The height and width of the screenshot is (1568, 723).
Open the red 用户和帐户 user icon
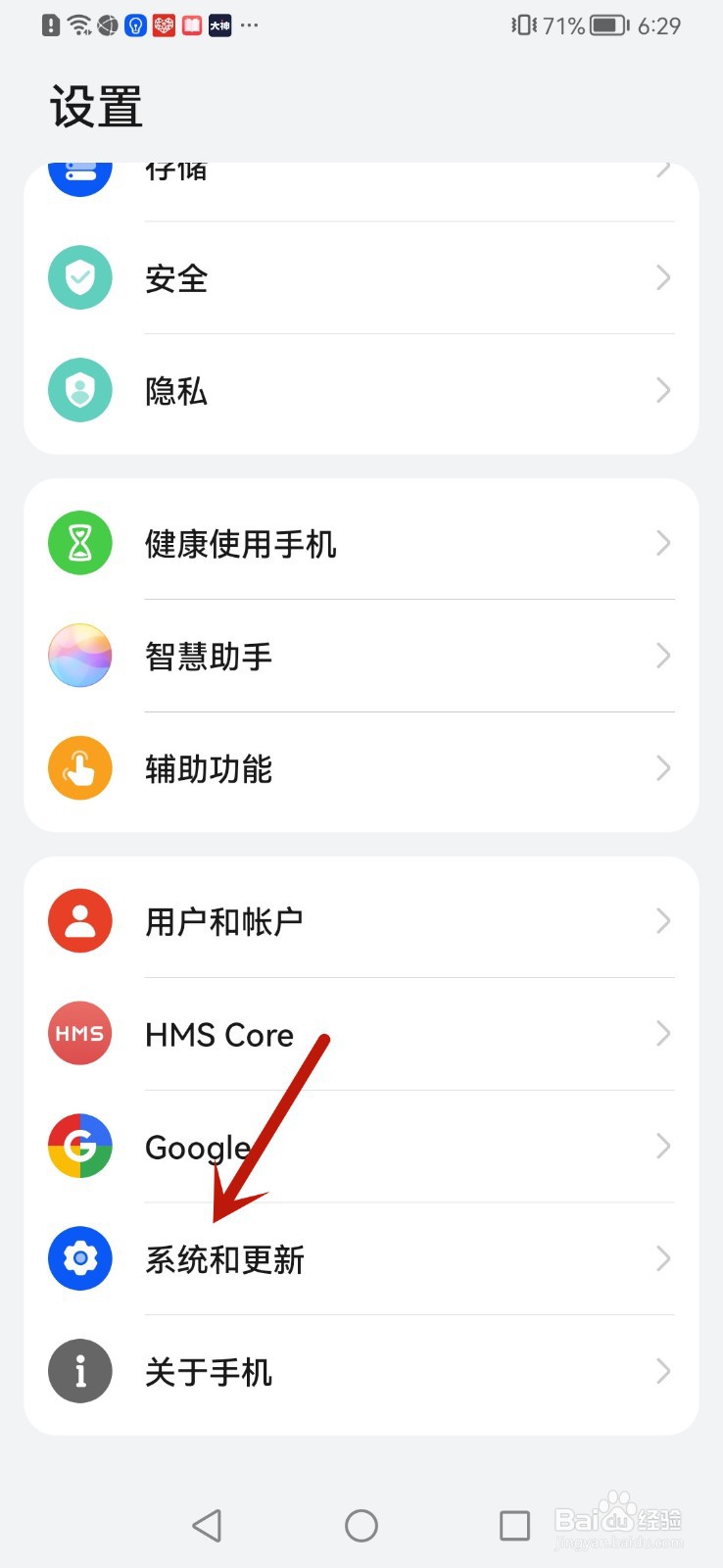click(x=79, y=919)
